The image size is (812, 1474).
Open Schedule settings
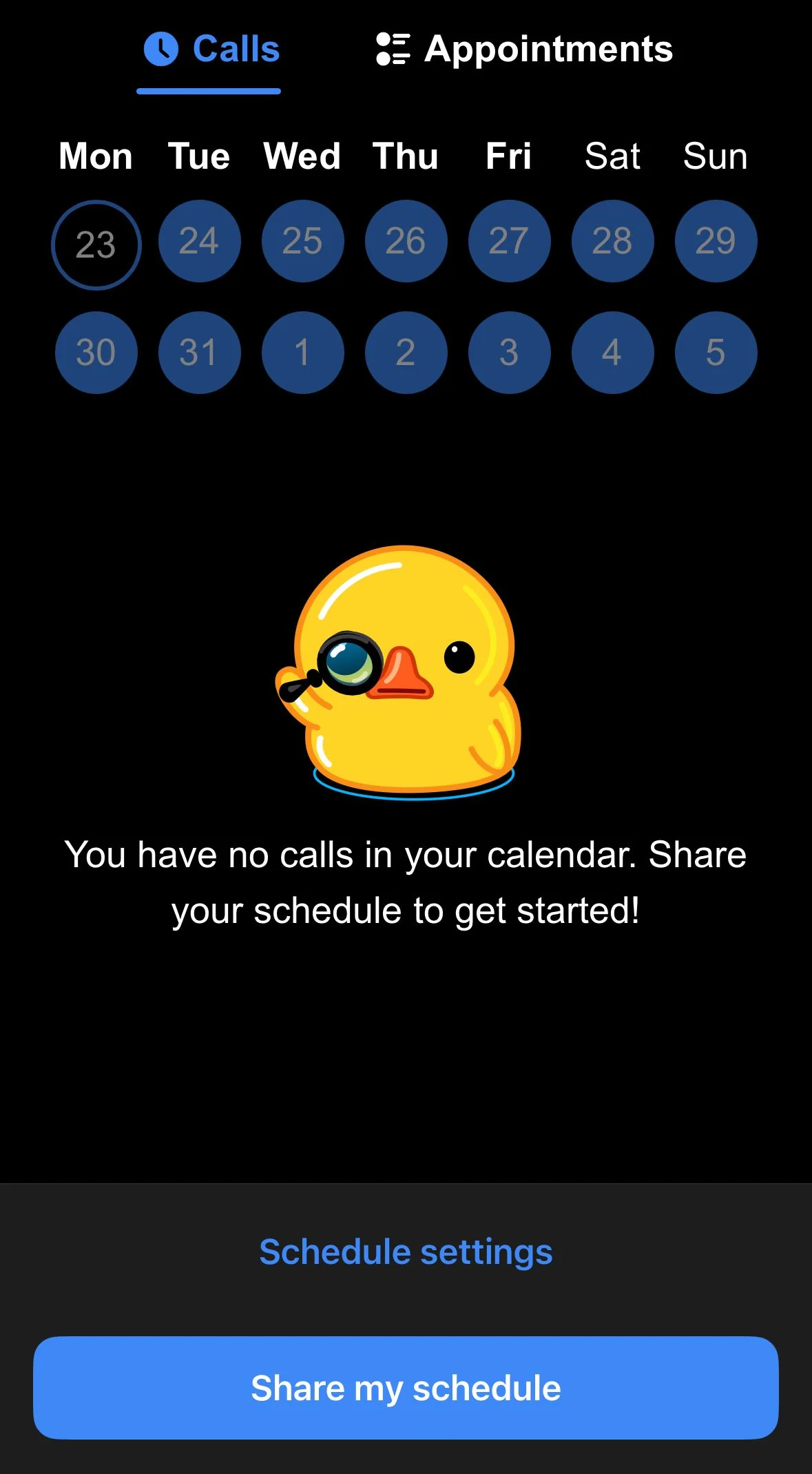(406, 1252)
